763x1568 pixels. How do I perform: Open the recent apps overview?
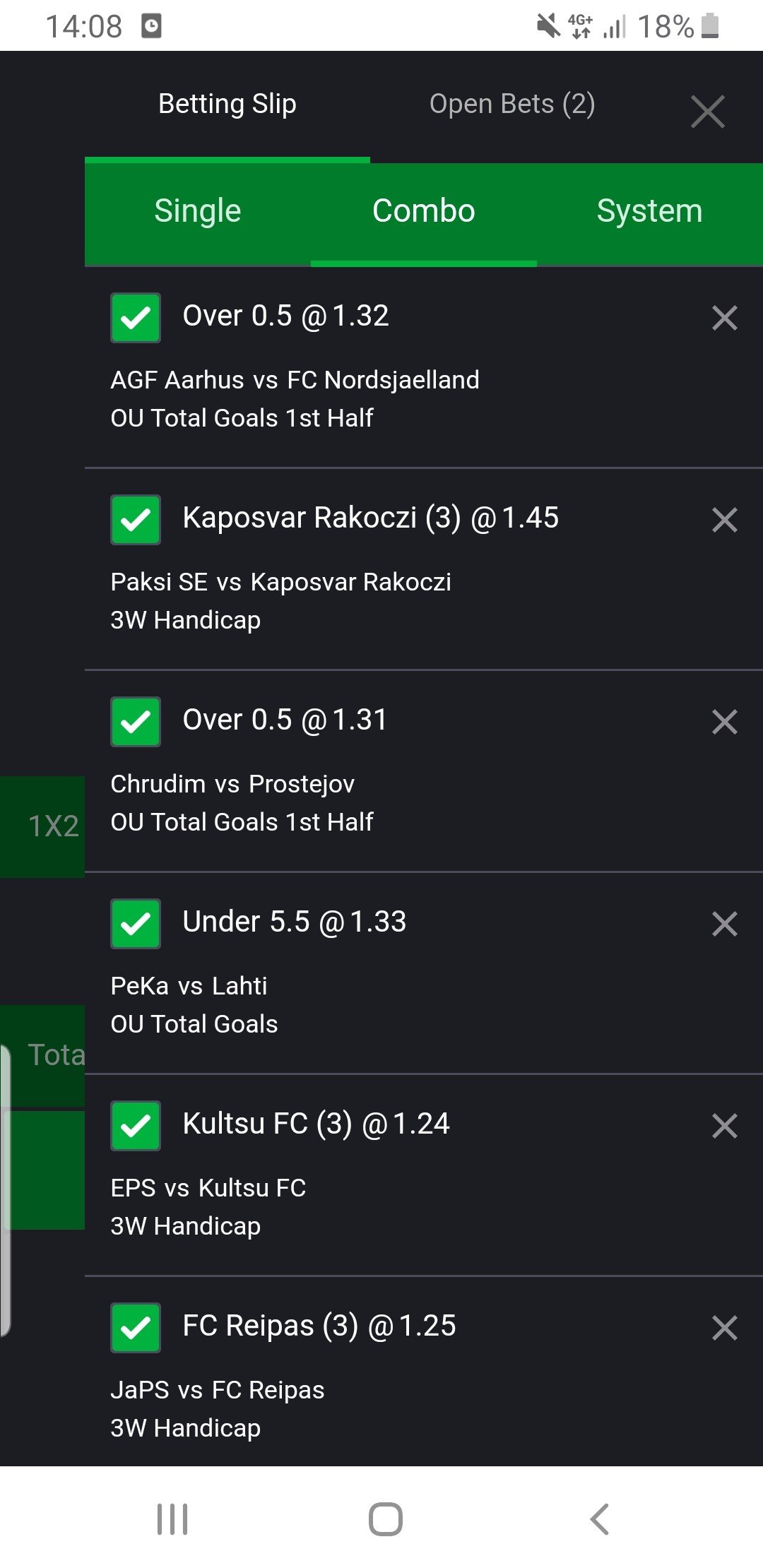(x=172, y=1519)
